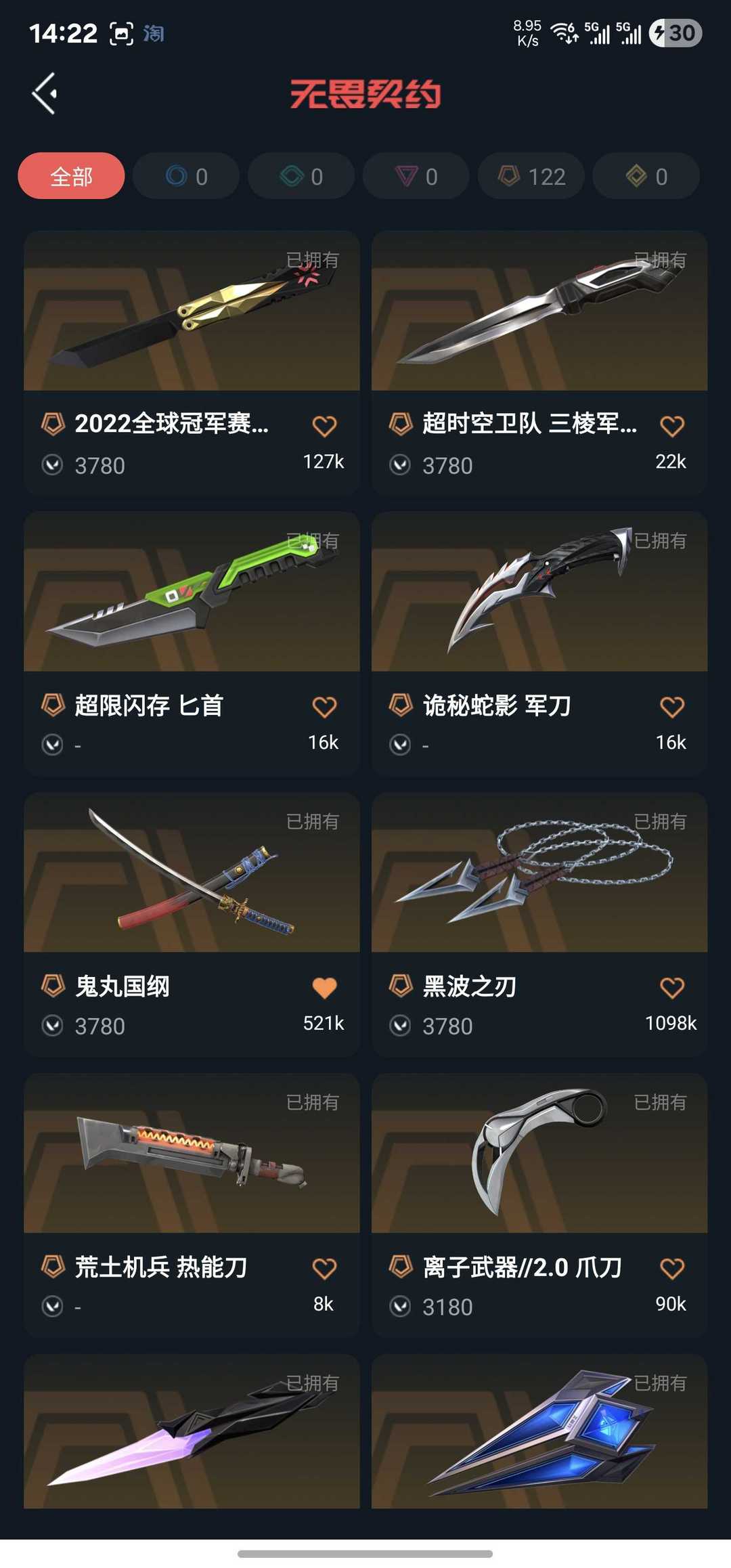Select the 全部 filter chip

point(71,176)
